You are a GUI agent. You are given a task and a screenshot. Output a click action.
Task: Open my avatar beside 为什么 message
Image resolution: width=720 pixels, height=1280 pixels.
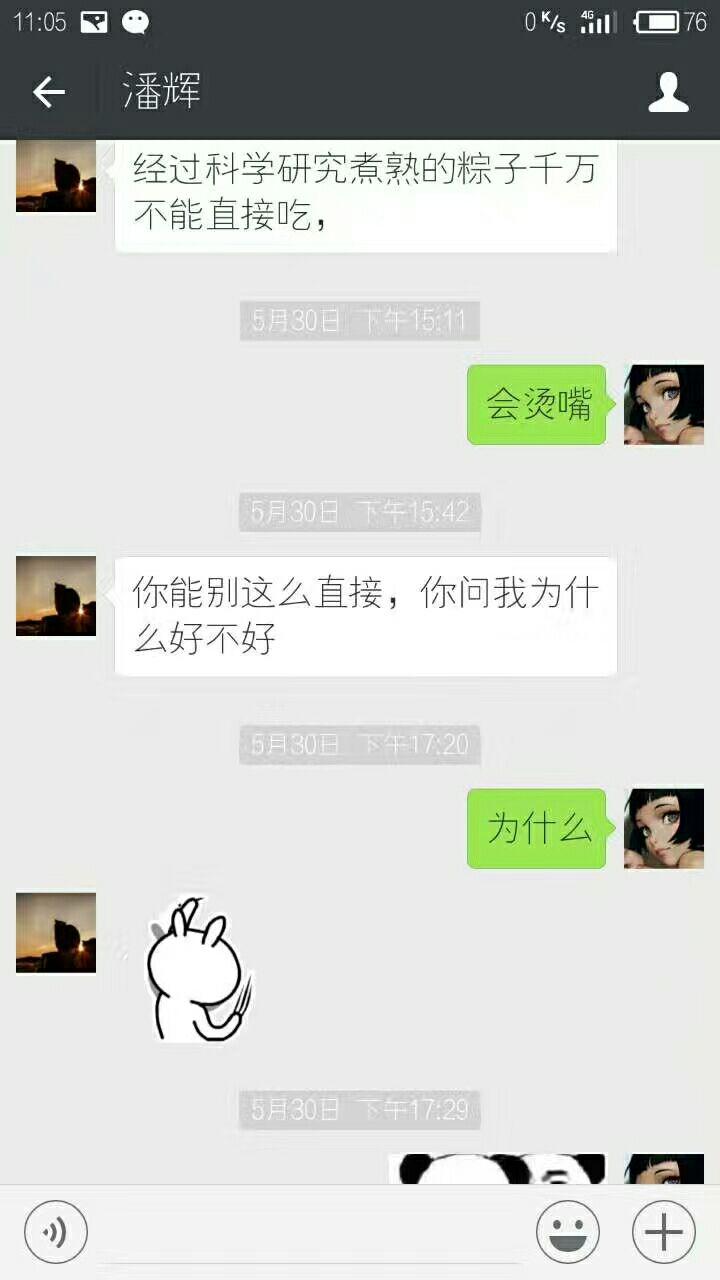pyautogui.click(x=664, y=828)
